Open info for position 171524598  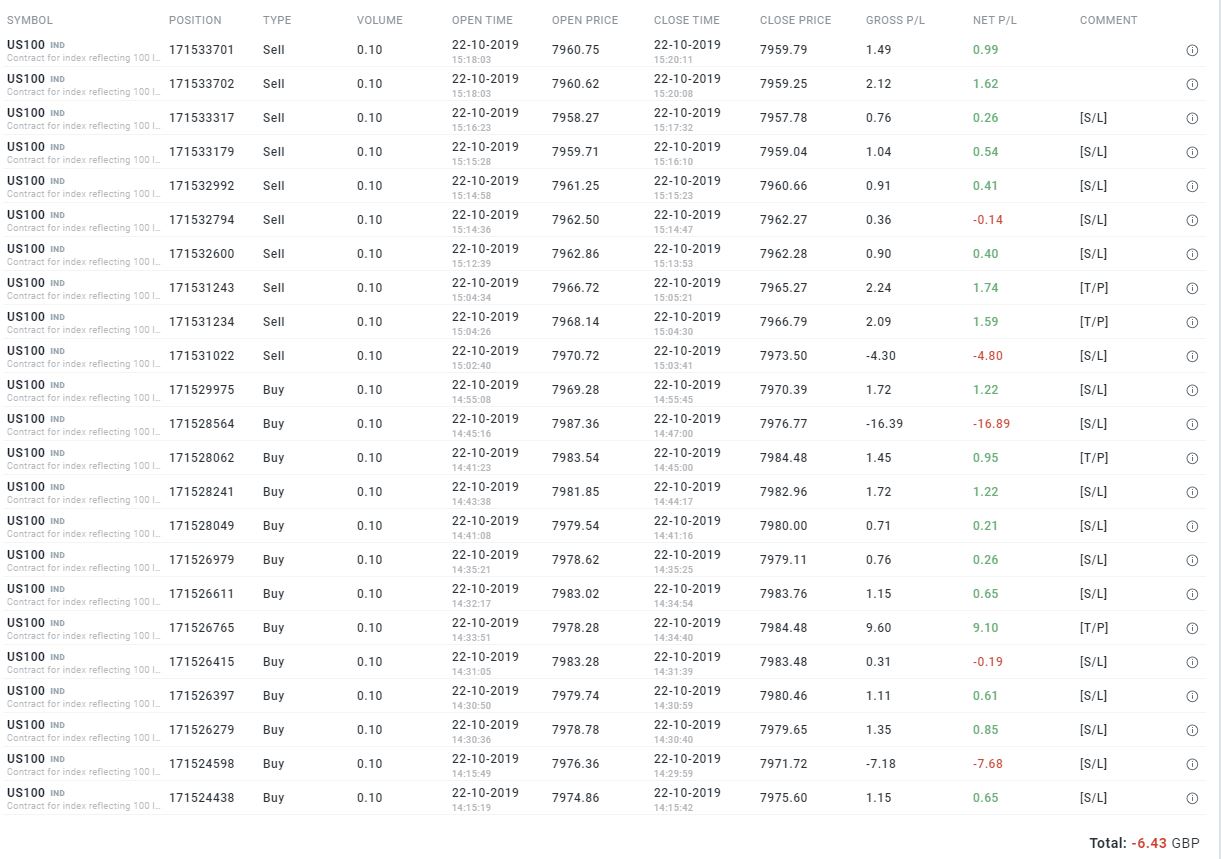pos(1191,764)
